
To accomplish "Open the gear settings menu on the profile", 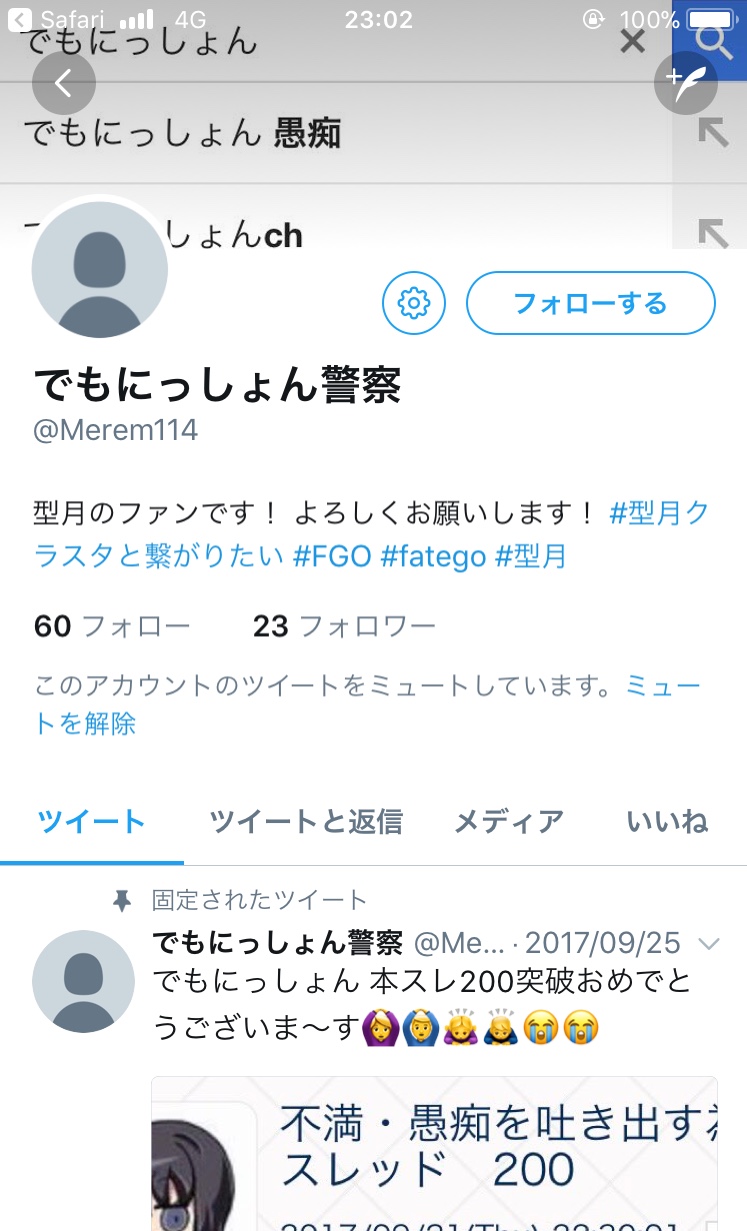I will (x=414, y=302).
